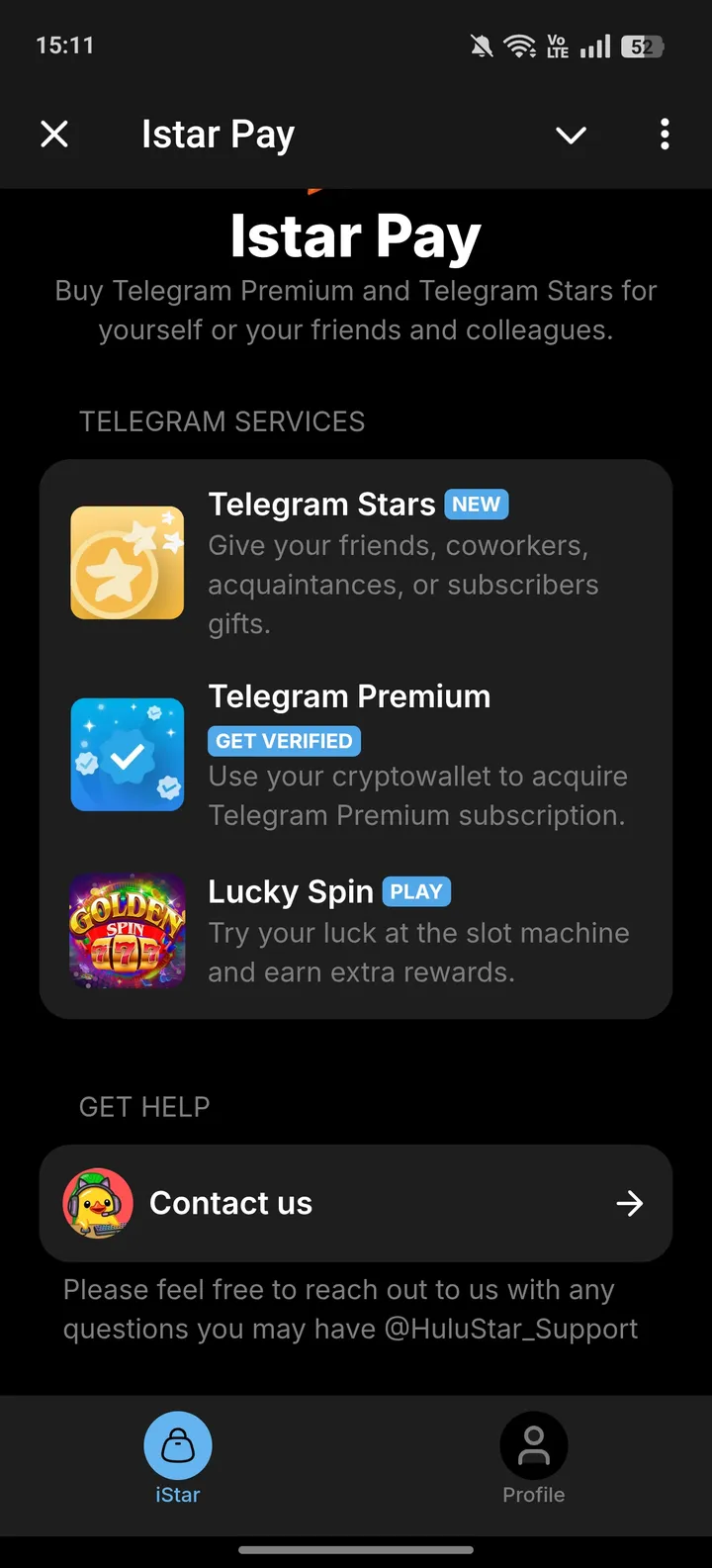Select the Profile person icon

point(533,1443)
